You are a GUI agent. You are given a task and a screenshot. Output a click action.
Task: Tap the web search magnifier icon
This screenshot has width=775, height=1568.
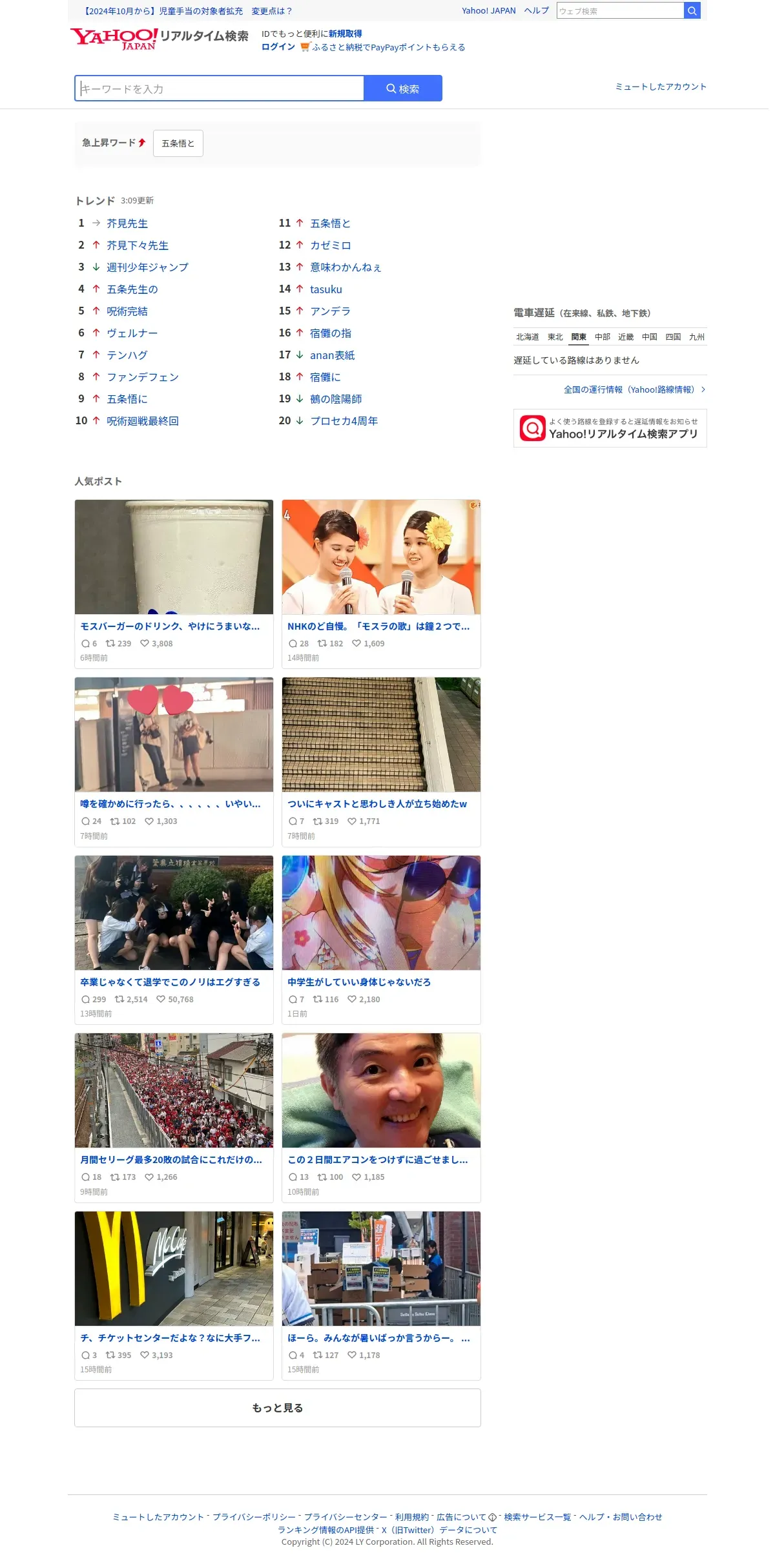(692, 10)
